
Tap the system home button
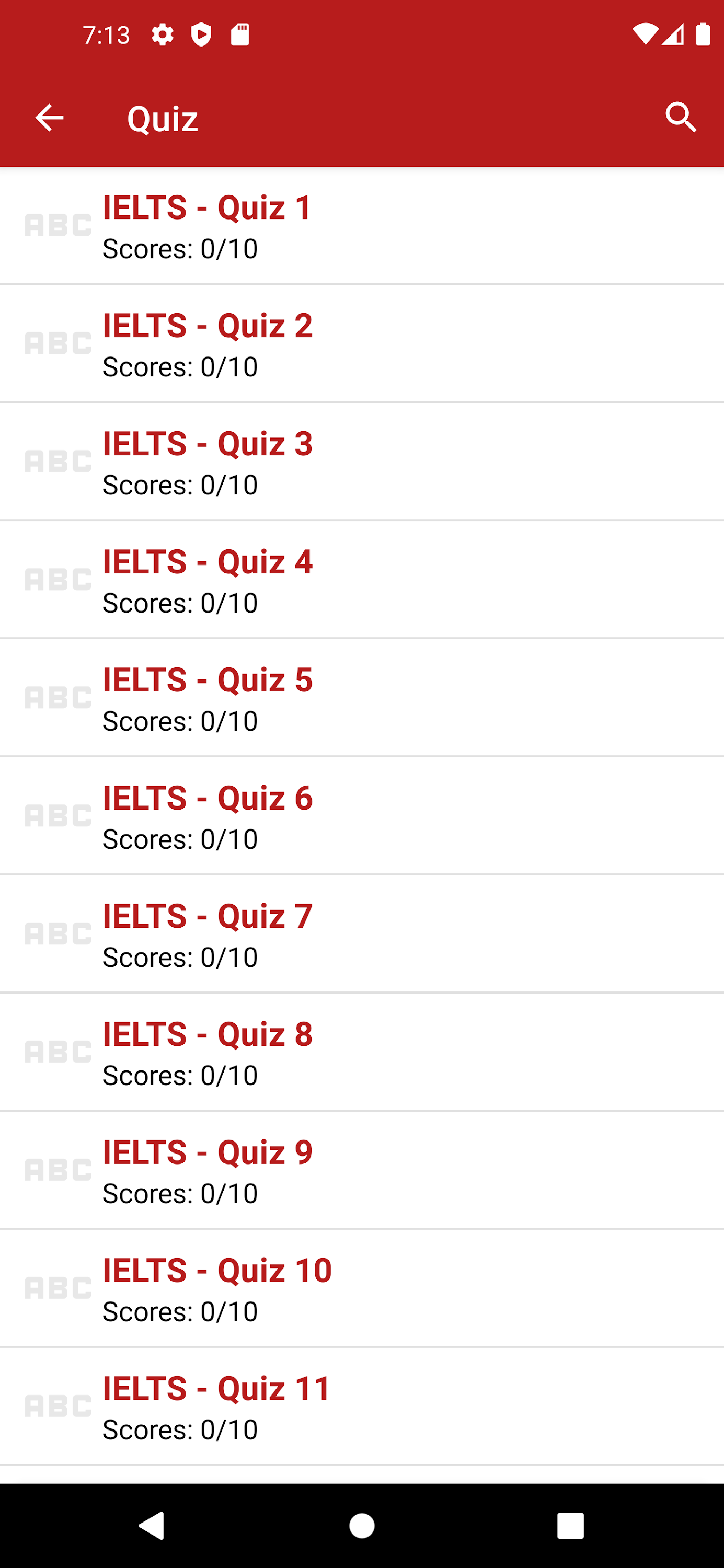362,1525
